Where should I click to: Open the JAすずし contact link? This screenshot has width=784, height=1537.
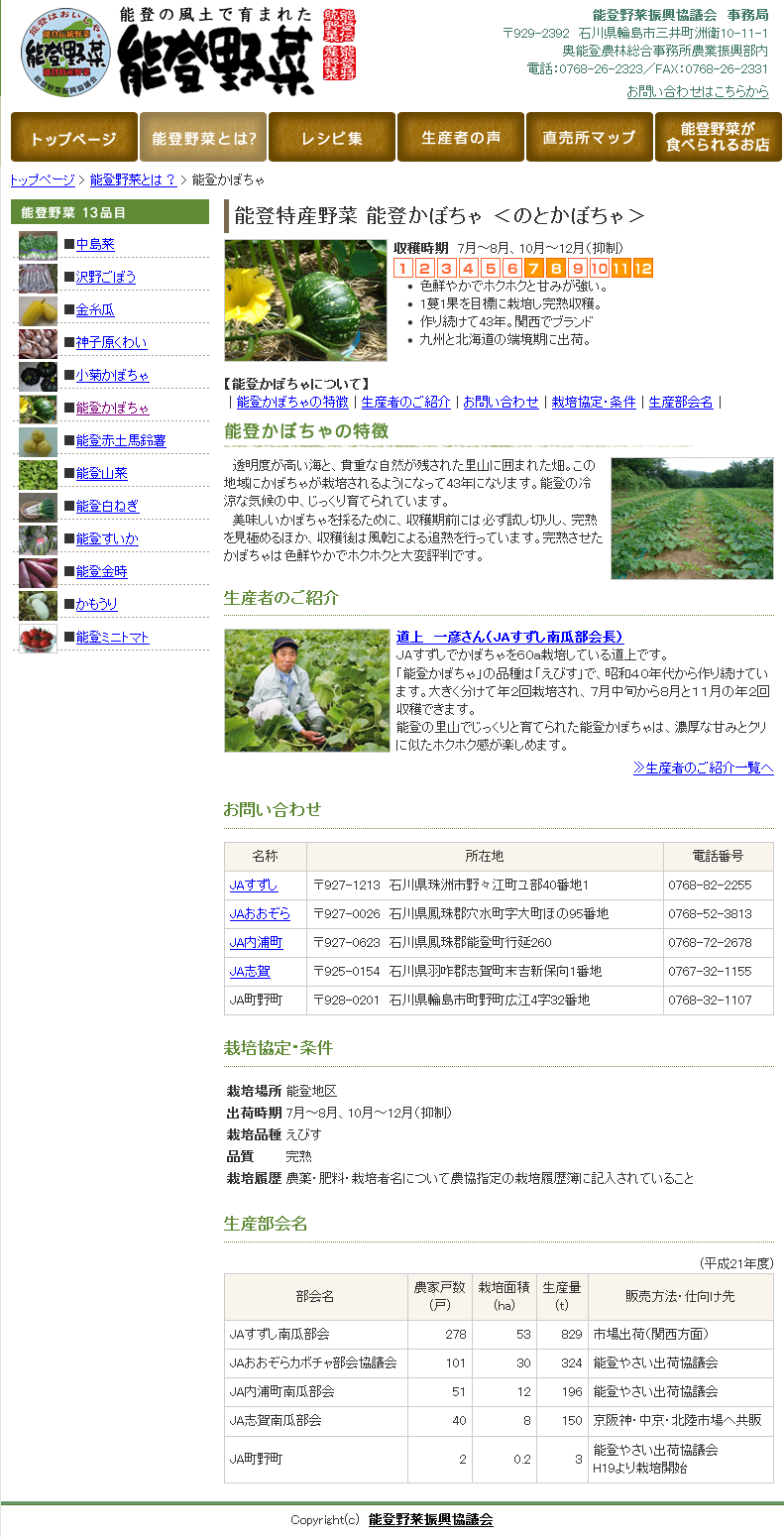pyautogui.click(x=254, y=885)
